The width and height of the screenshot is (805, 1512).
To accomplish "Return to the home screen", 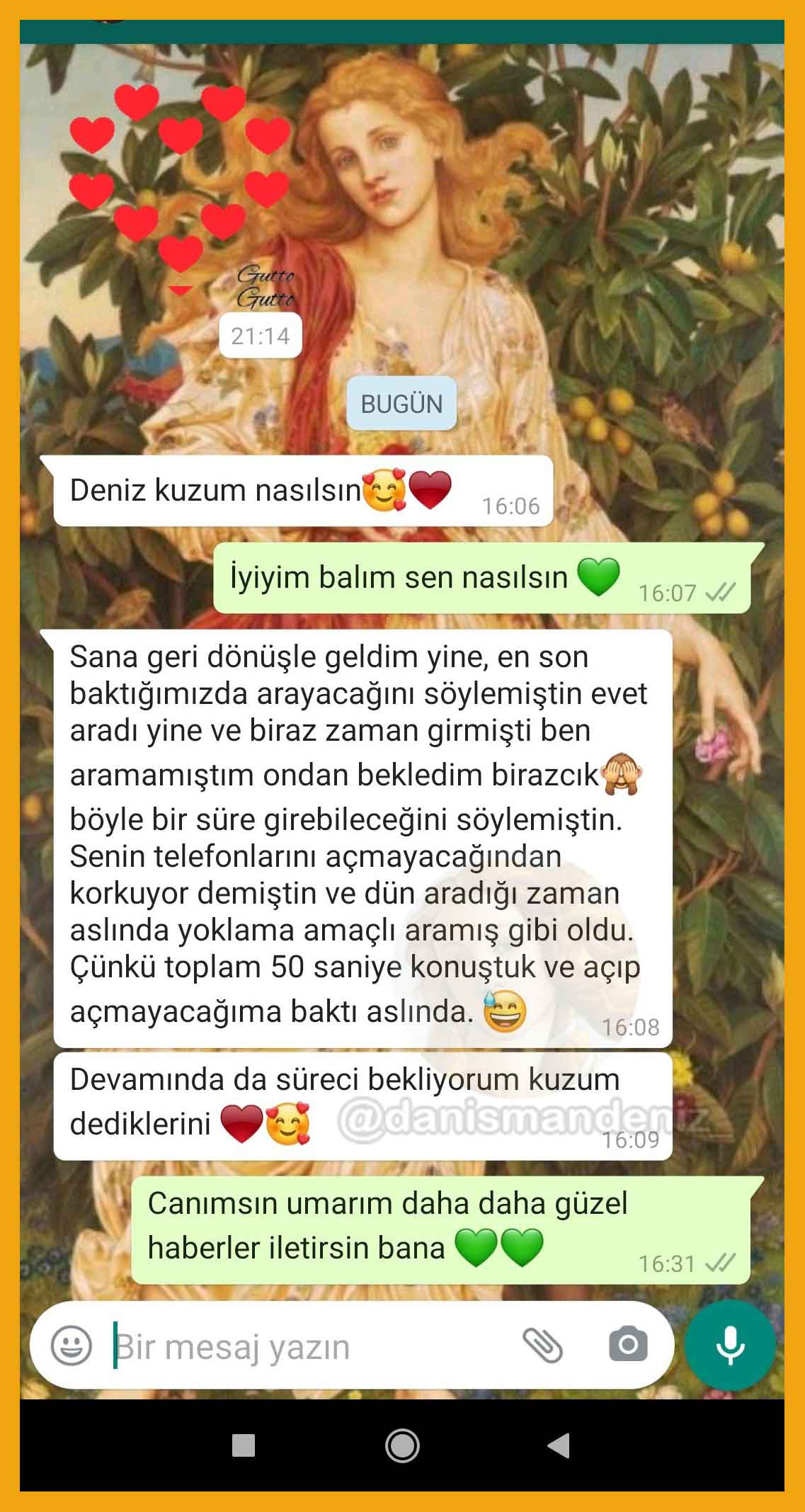I will (x=402, y=1445).
